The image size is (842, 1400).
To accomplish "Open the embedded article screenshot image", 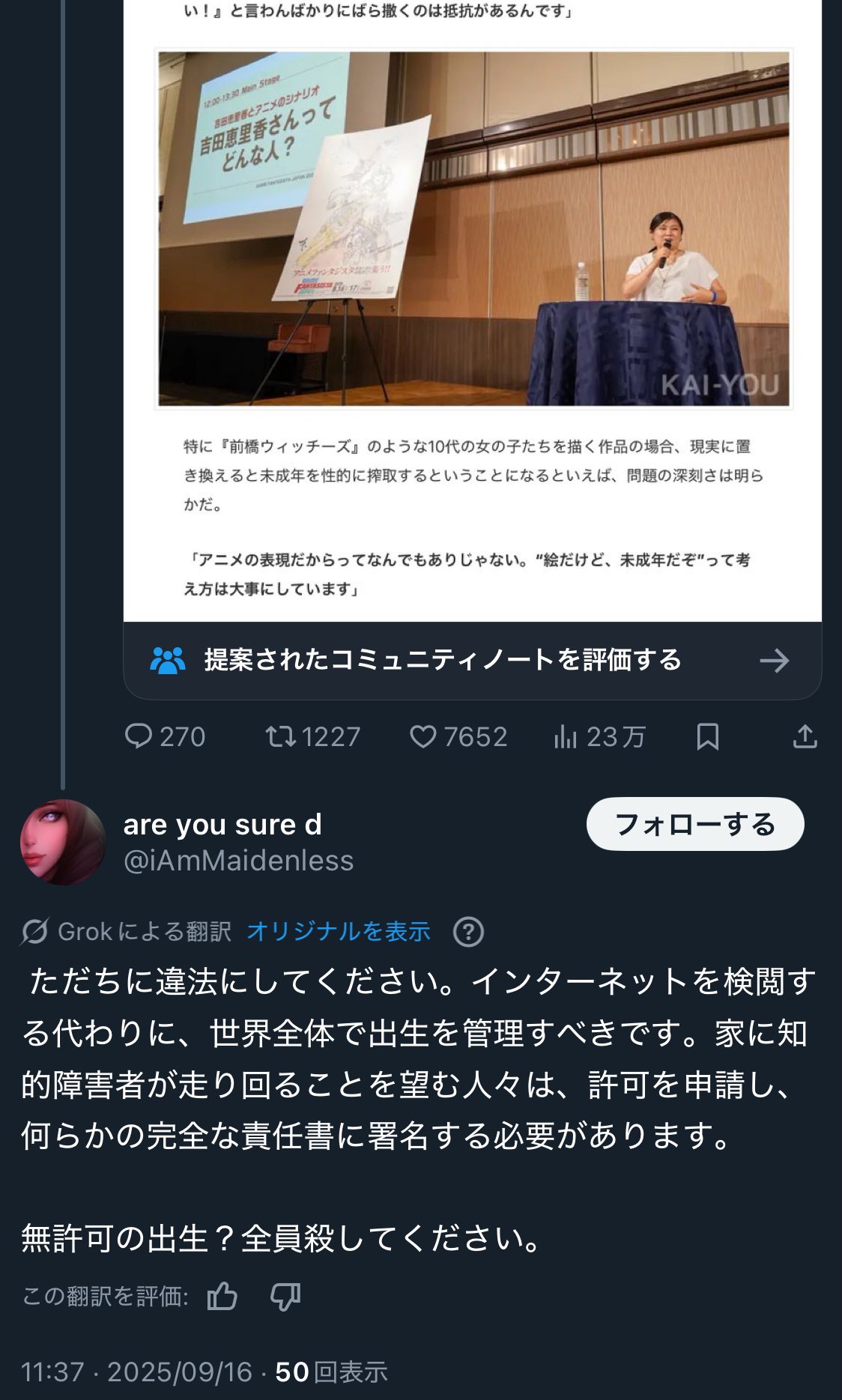I will pos(472,300).
